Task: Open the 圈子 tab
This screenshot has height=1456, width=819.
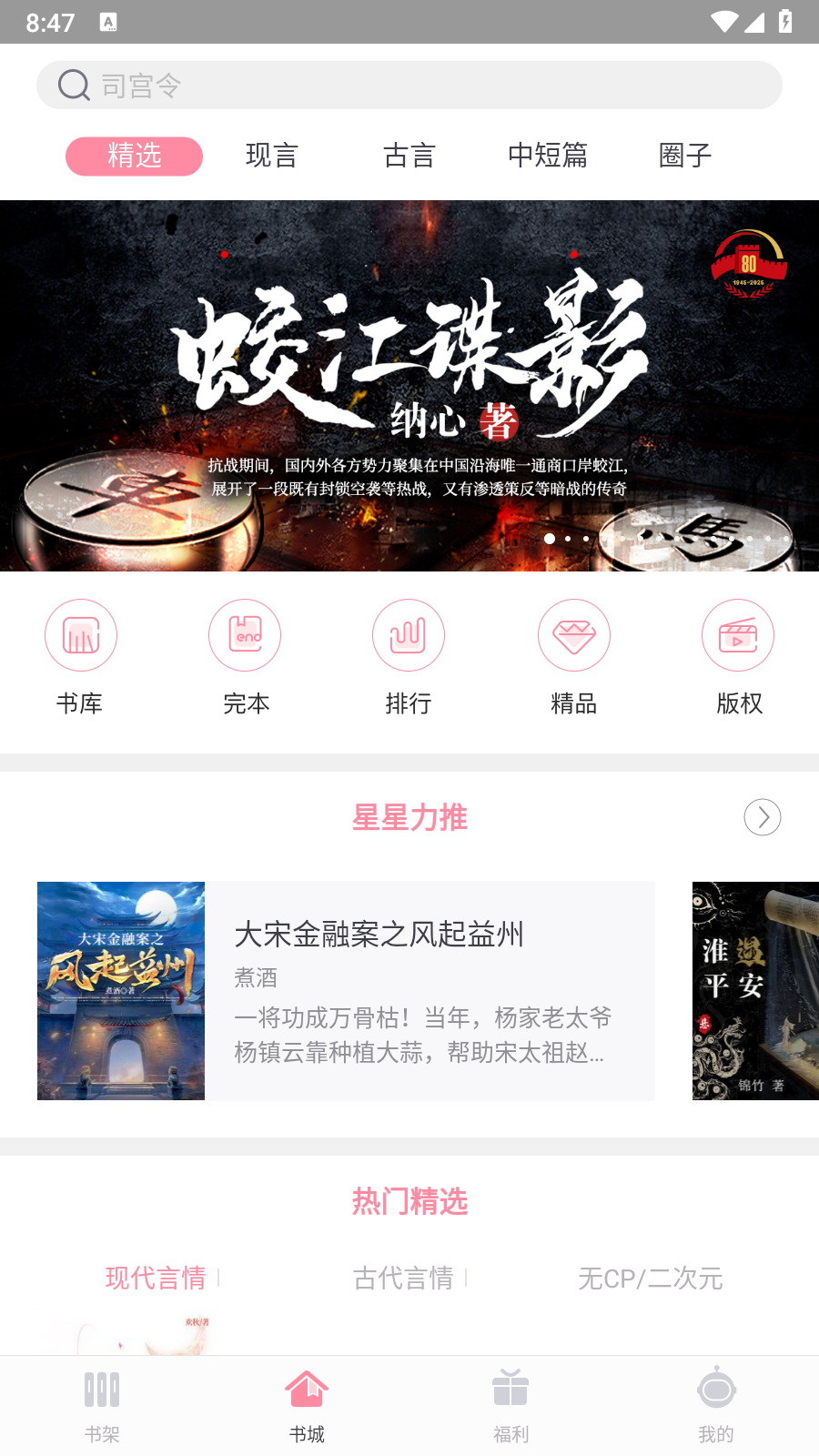Action: point(683,156)
